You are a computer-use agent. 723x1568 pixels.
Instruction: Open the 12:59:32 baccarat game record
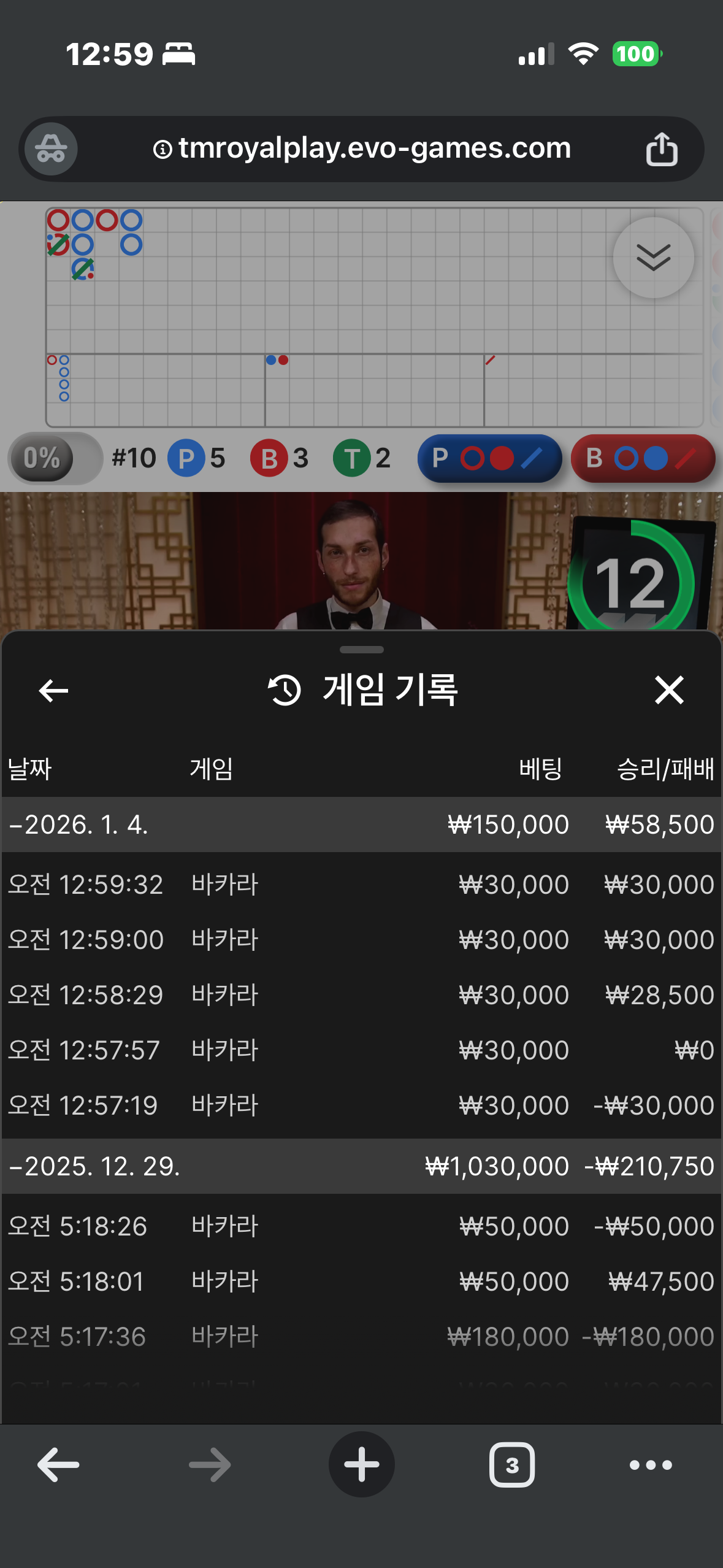point(361,885)
